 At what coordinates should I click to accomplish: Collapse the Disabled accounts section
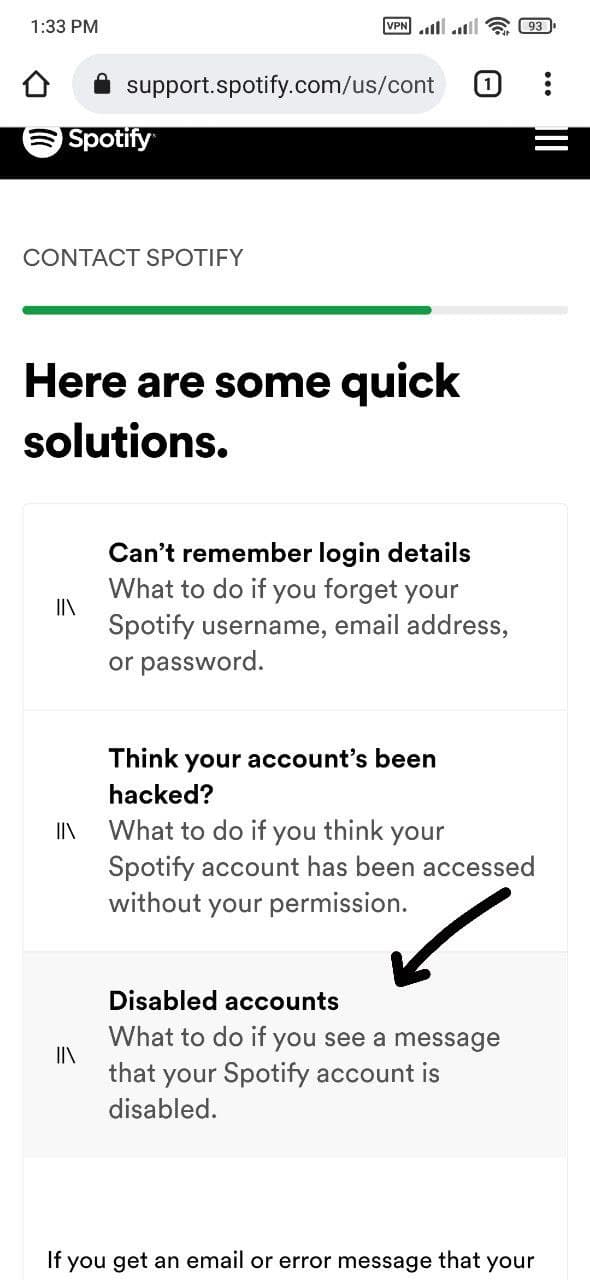(295, 1055)
